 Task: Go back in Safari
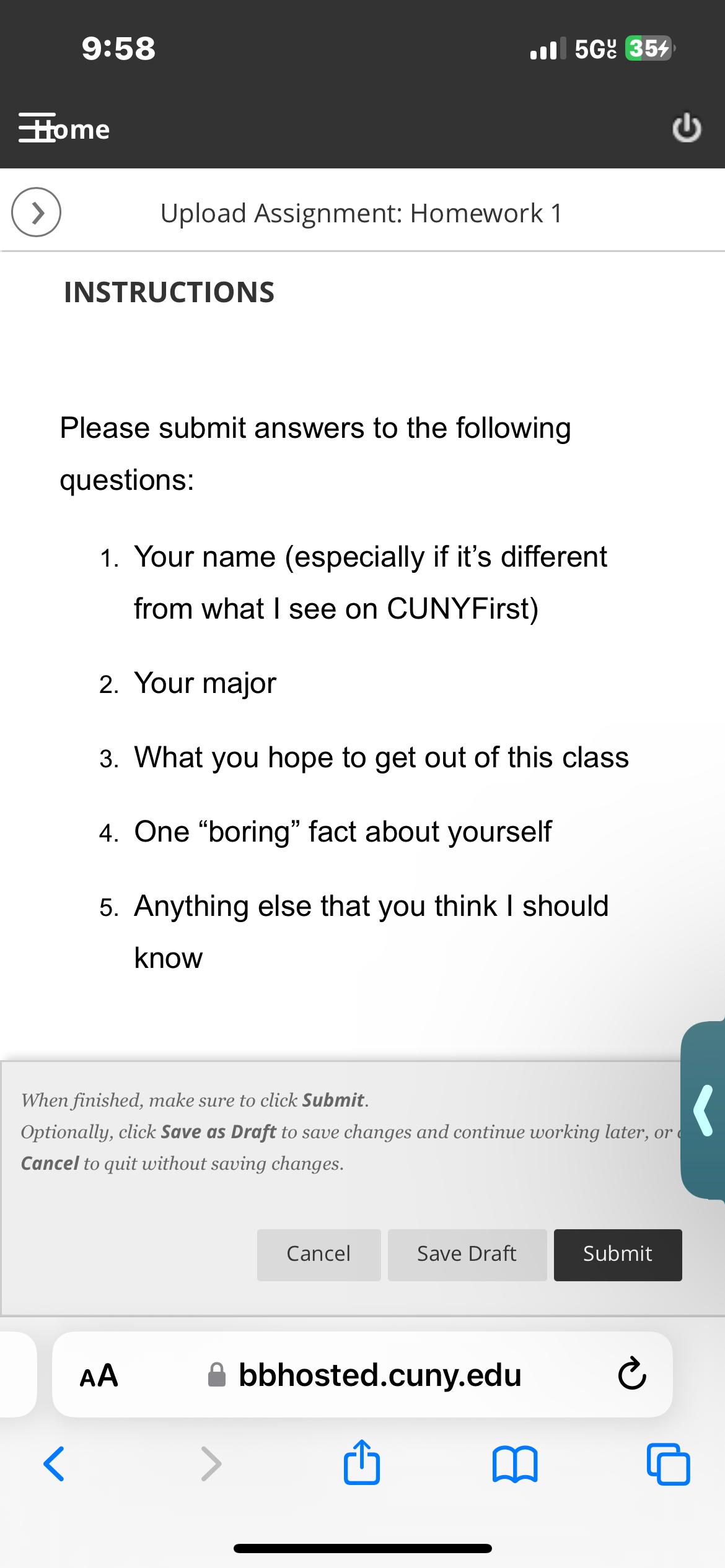point(54,1464)
